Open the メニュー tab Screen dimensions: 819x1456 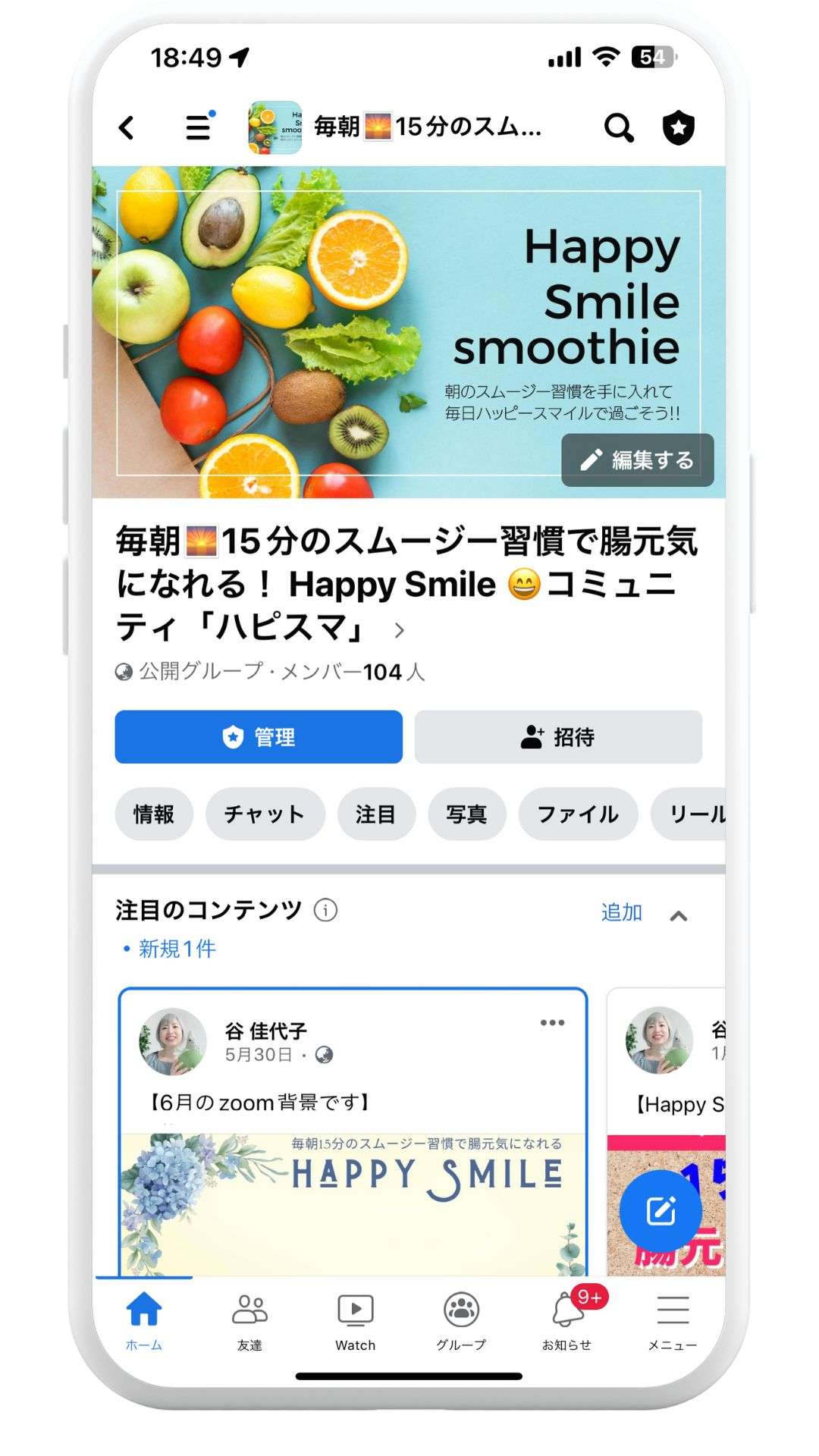coord(673,1321)
